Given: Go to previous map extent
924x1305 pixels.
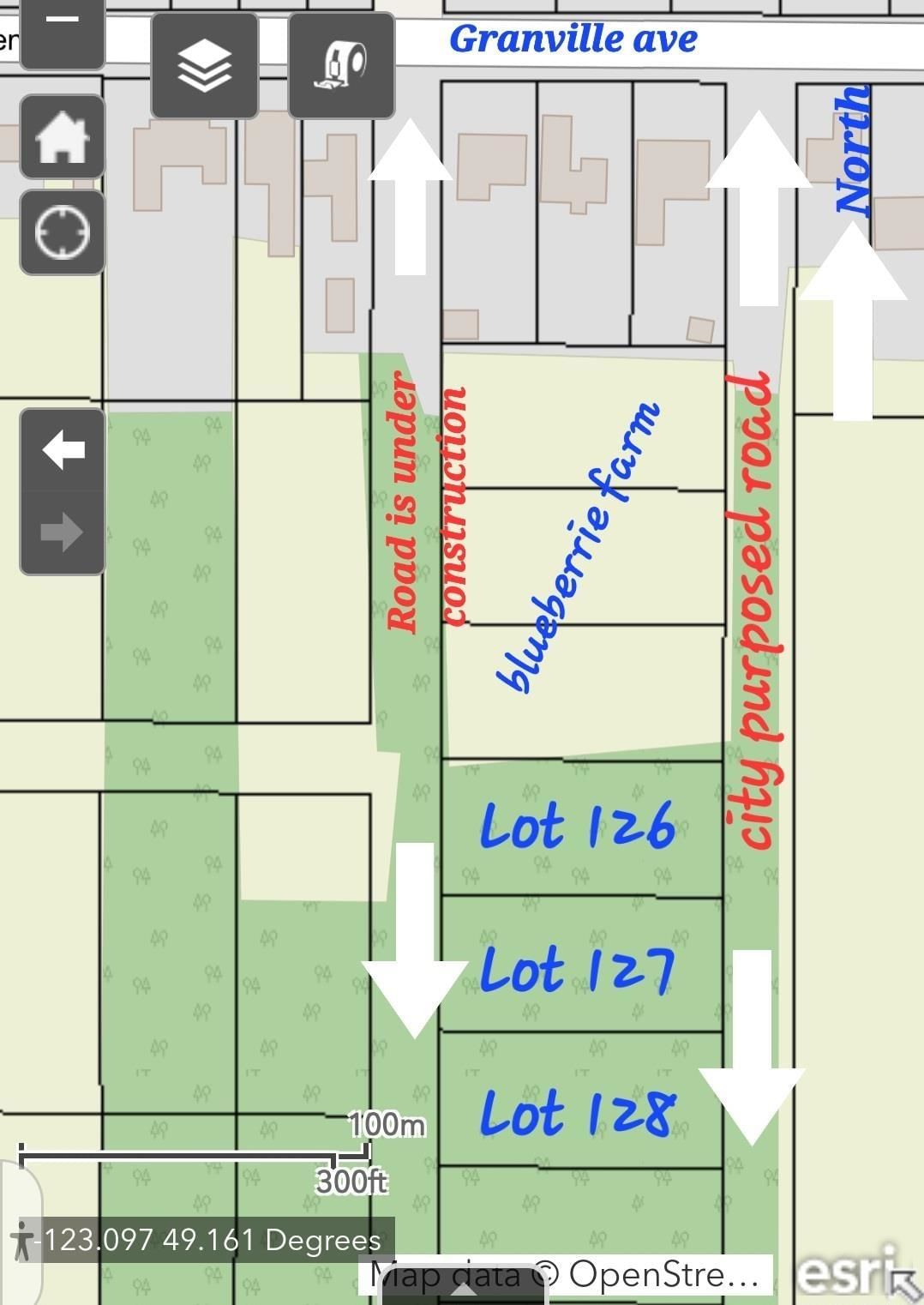Looking at the screenshot, I should point(63,450).
